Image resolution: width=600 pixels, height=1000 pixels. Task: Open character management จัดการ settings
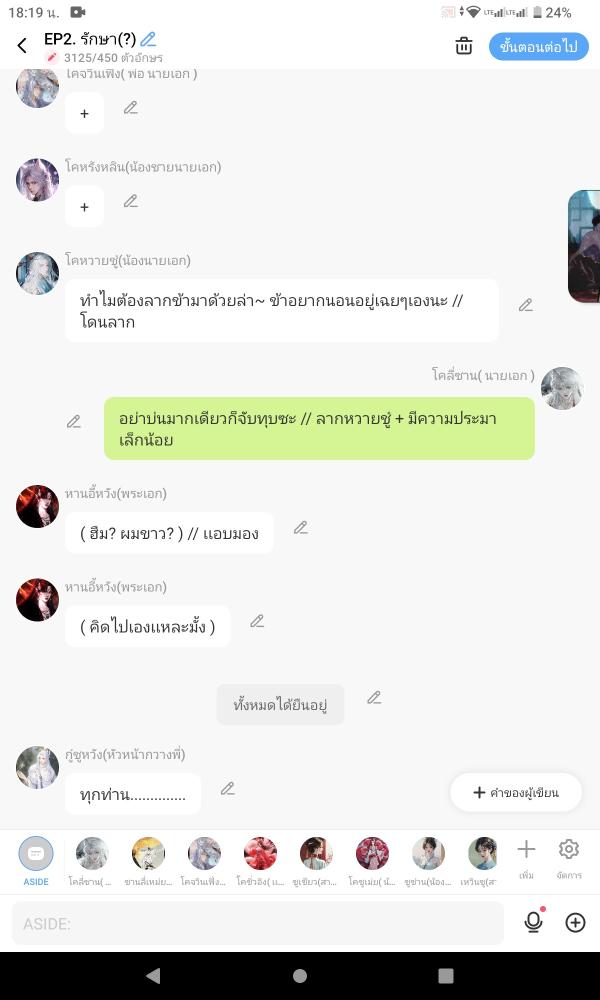coord(569,857)
